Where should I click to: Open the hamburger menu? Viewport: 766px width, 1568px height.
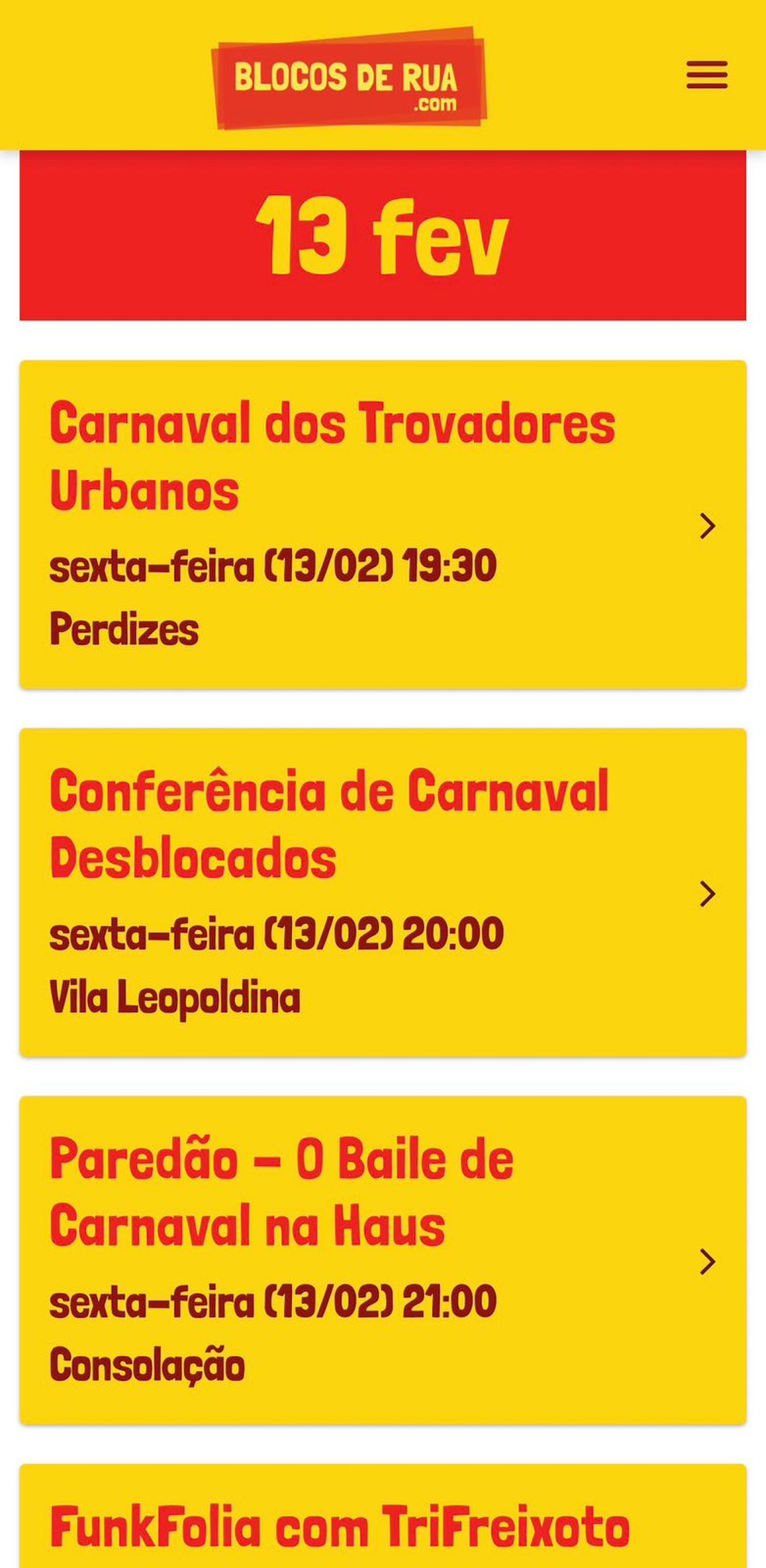[x=706, y=76]
